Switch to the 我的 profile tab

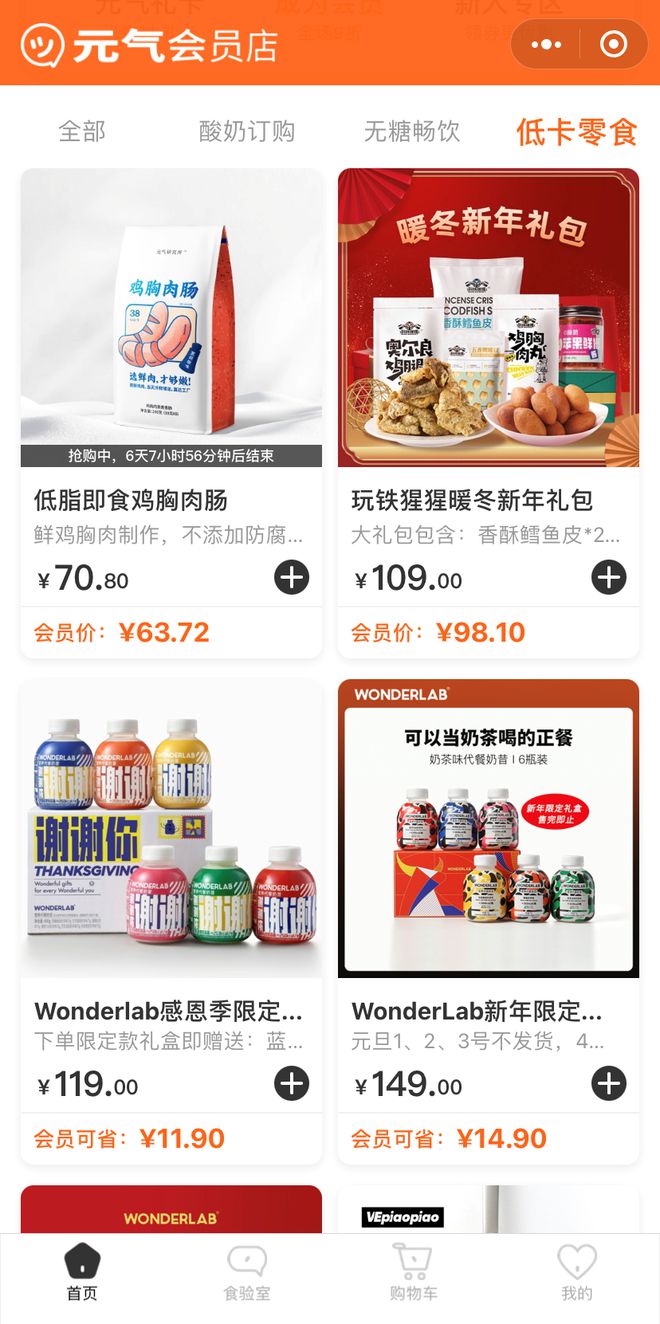(577, 1273)
